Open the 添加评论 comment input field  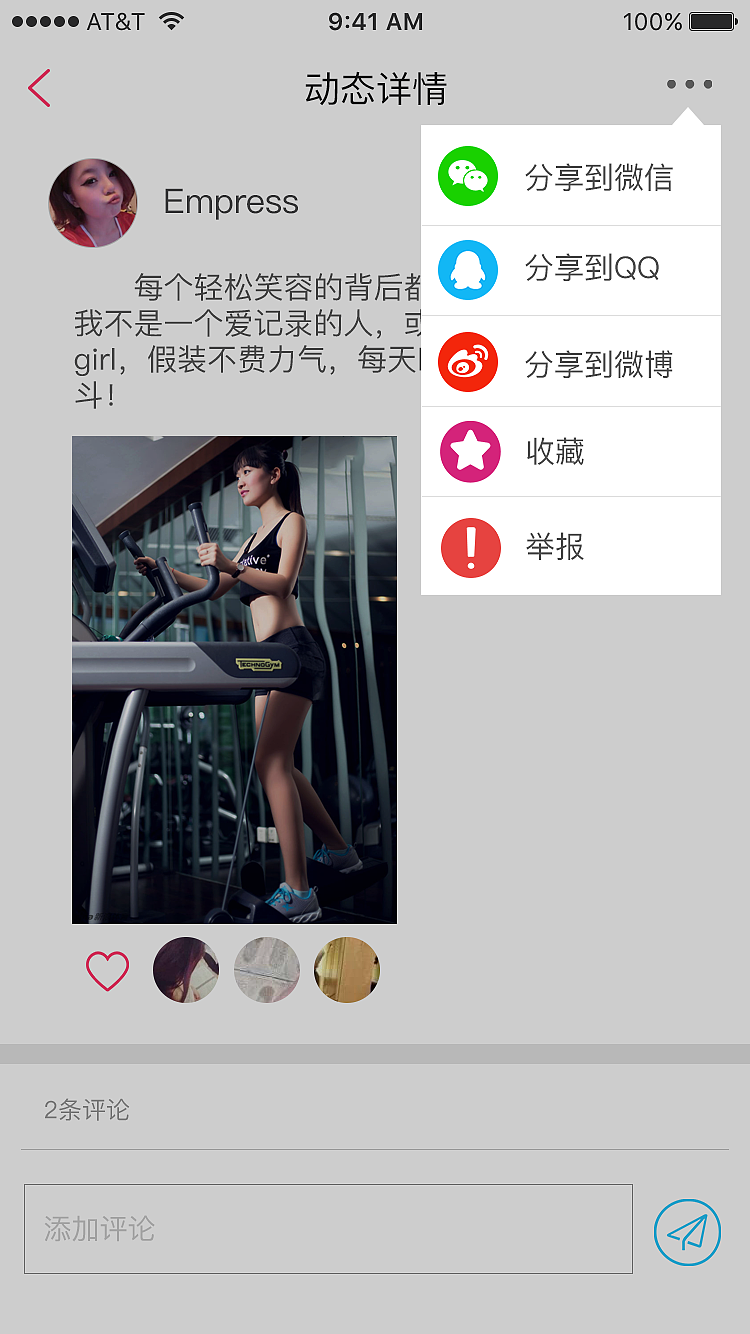click(328, 1228)
